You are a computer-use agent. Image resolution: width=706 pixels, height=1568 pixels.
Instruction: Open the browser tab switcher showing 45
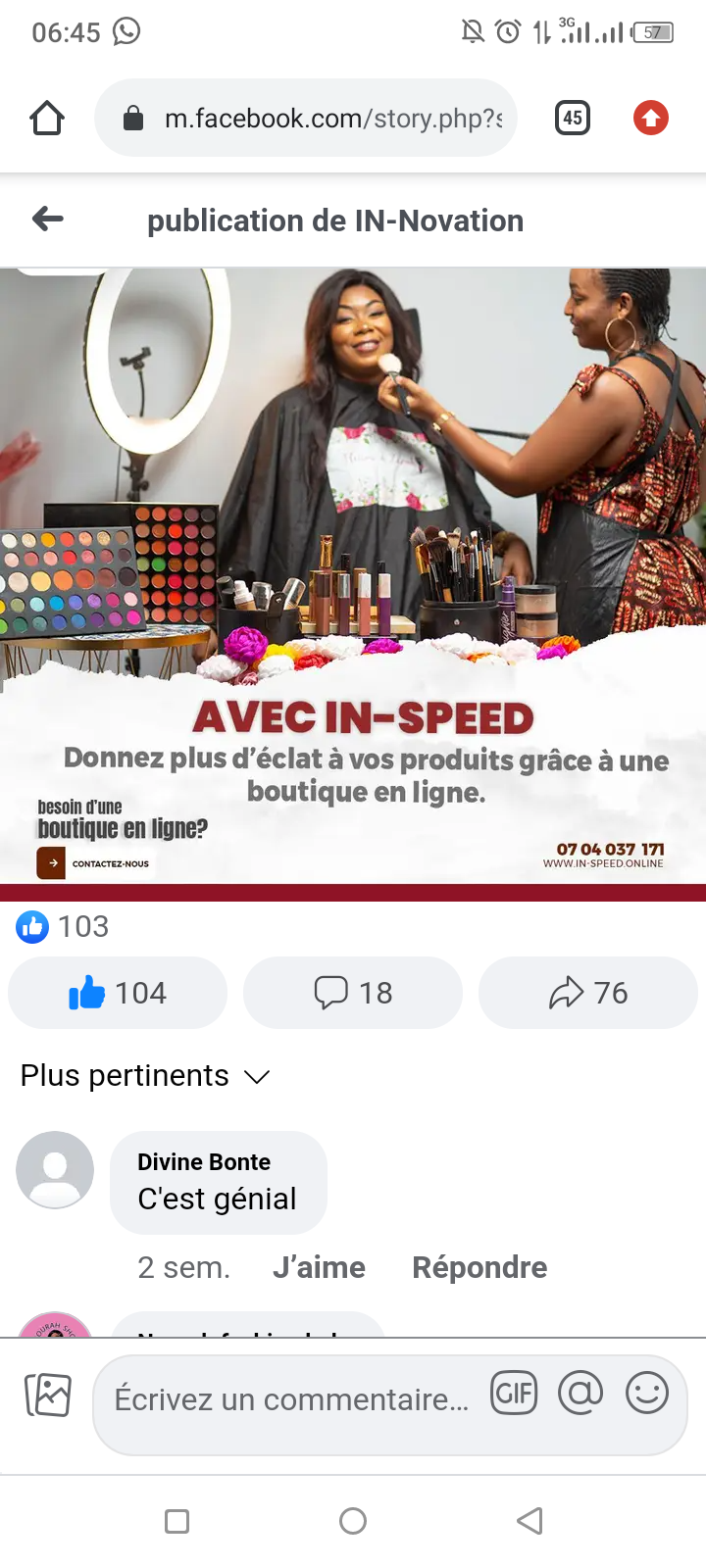(572, 119)
